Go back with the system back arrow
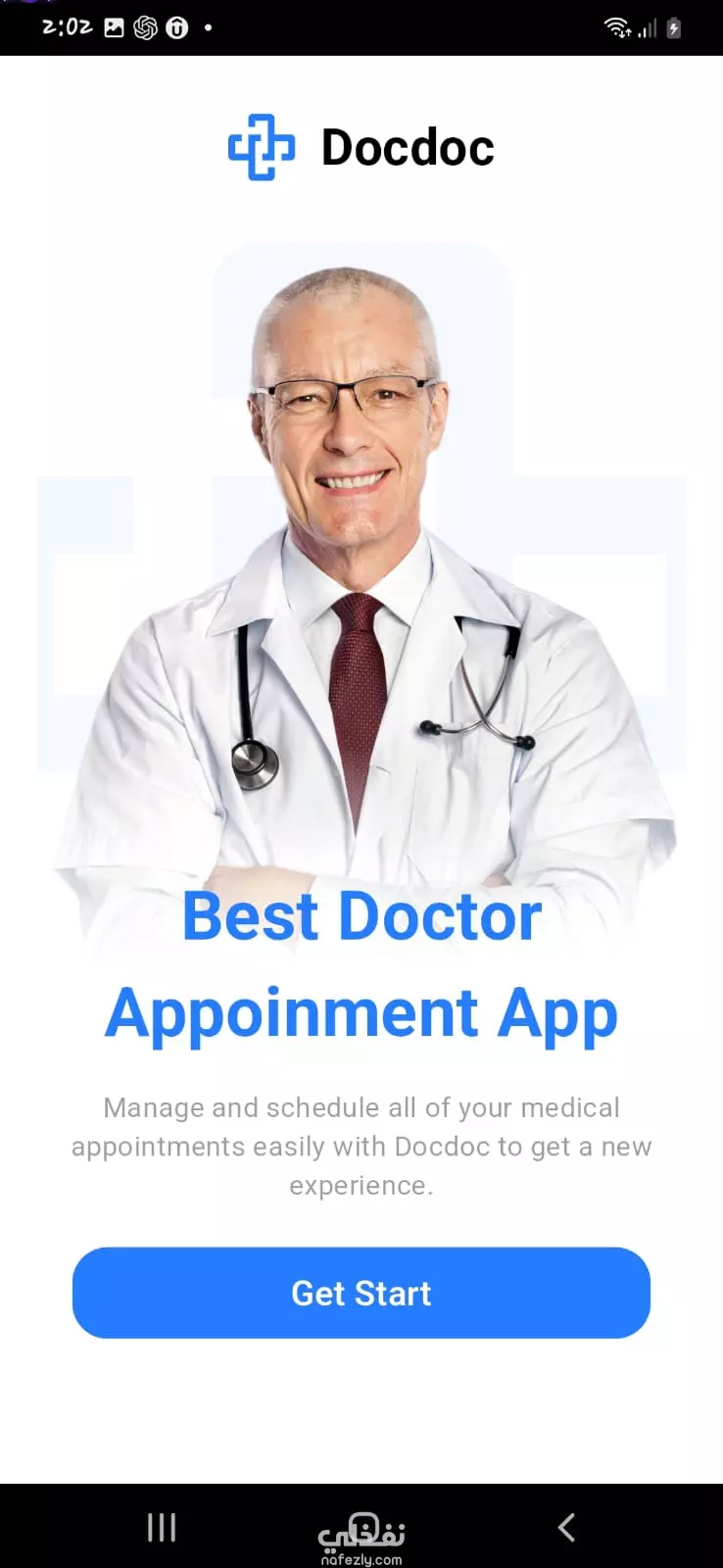The height and width of the screenshot is (1568, 723). pyautogui.click(x=566, y=1527)
